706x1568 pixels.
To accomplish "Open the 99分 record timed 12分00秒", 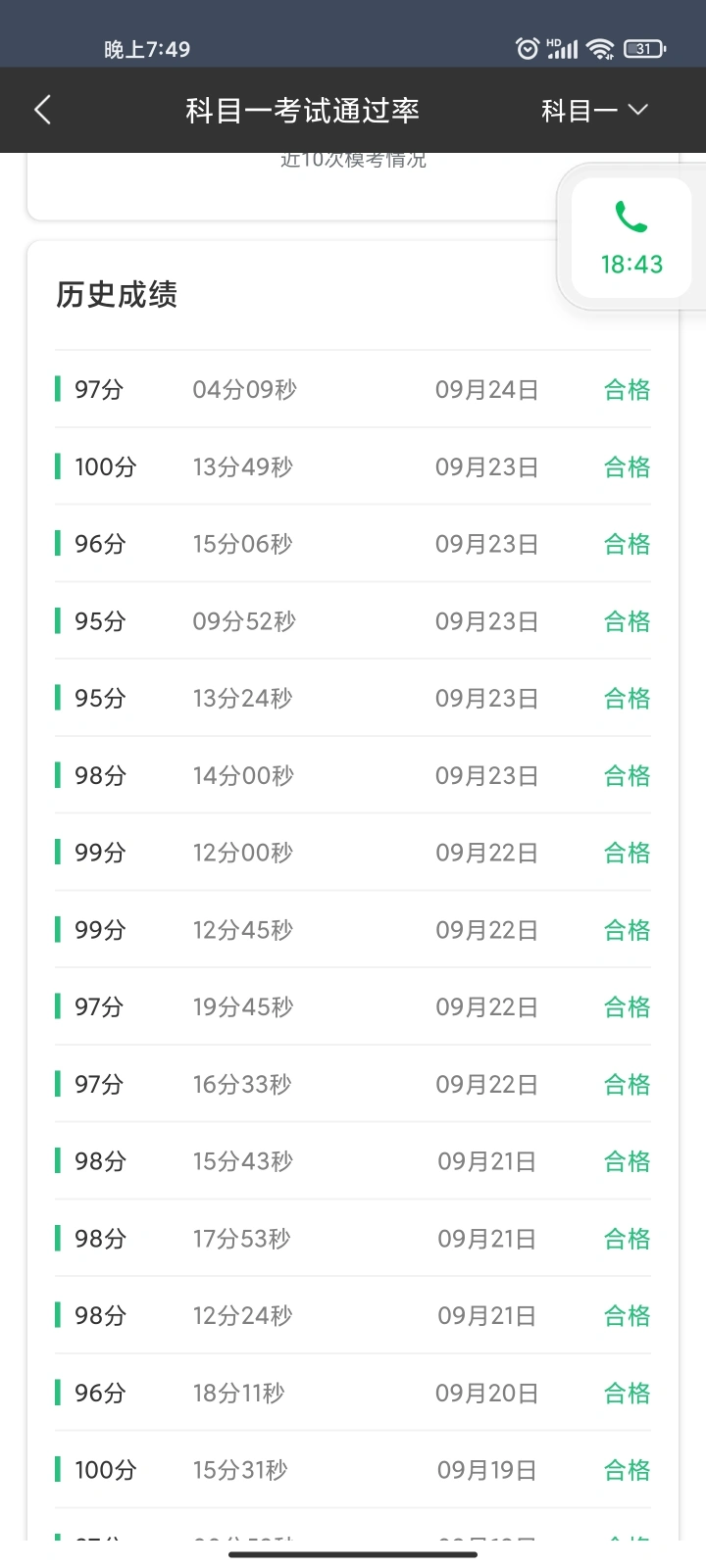I will [x=353, y=853].
